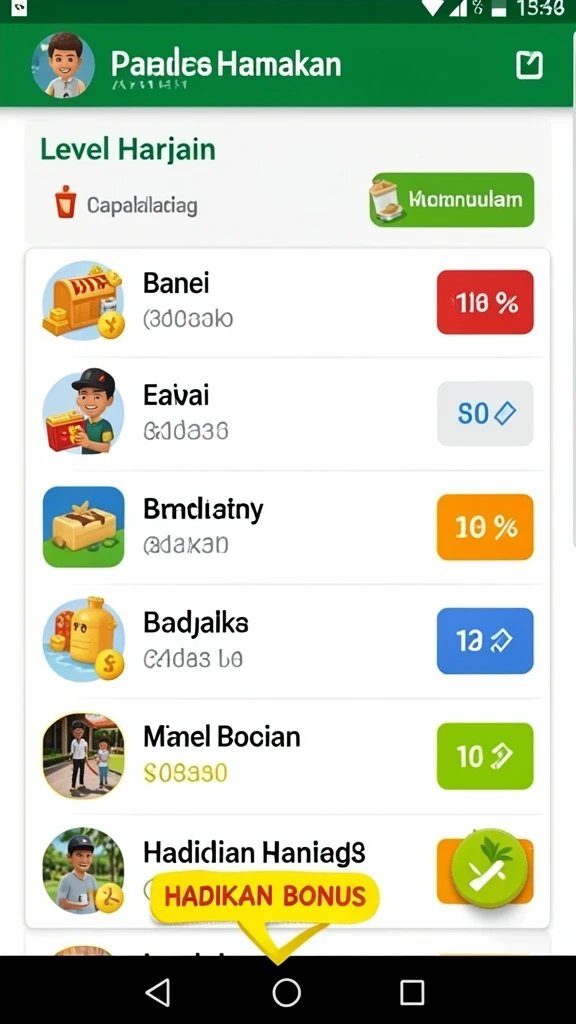Screen dimensions: 576x1024
Task: Open the Bmdiatny row
Action: 287,527
